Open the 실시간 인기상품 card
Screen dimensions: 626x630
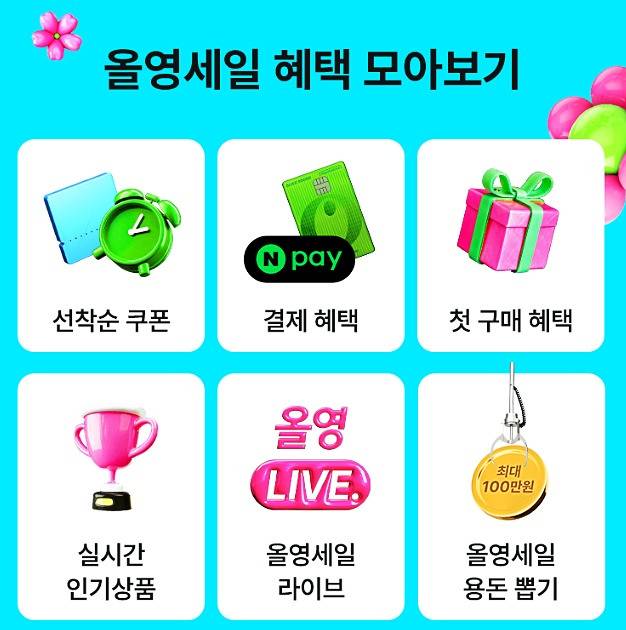click(x=111, y=496)
